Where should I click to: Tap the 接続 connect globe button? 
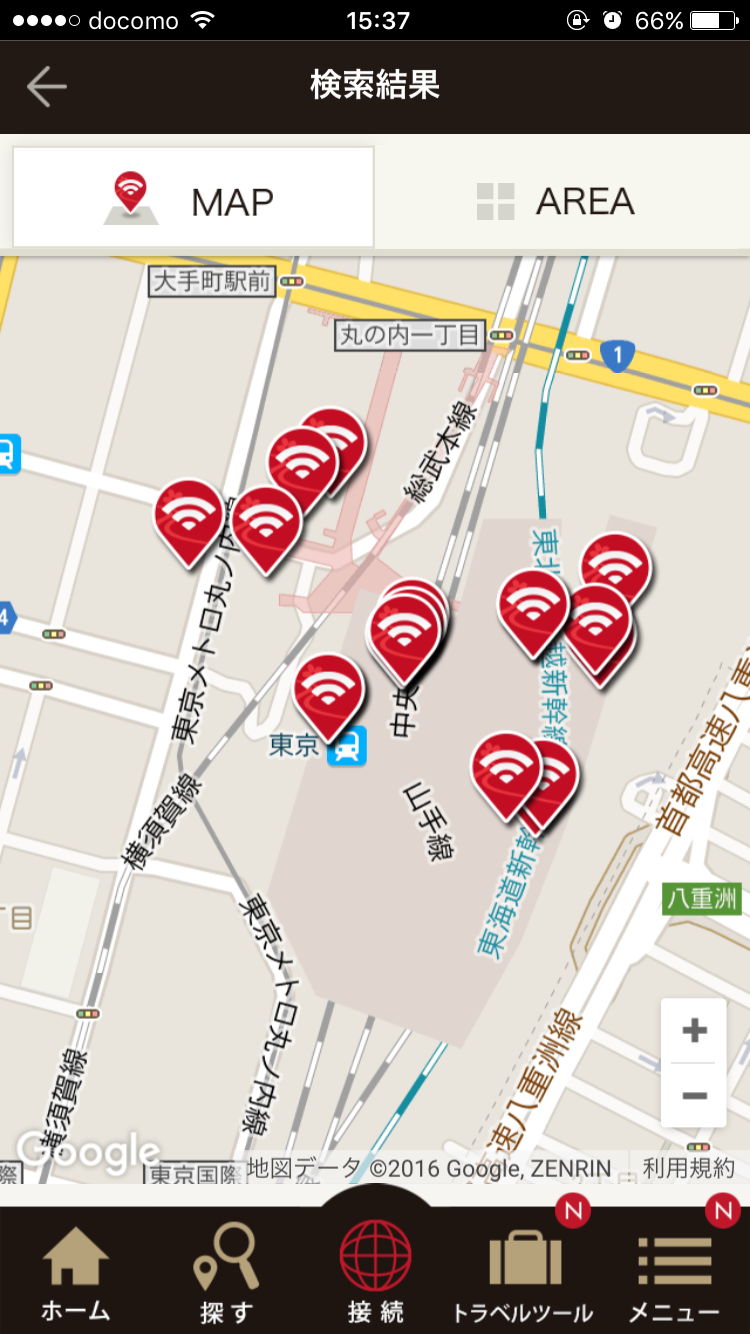click(375, 1264)
